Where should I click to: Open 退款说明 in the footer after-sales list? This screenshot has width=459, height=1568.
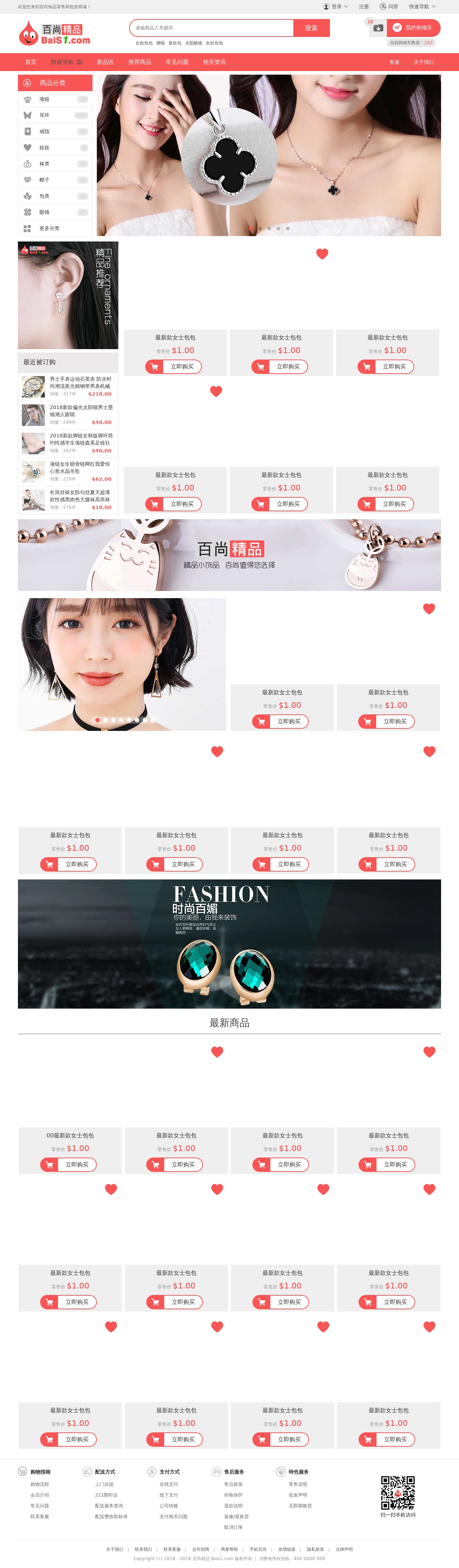233,1506
